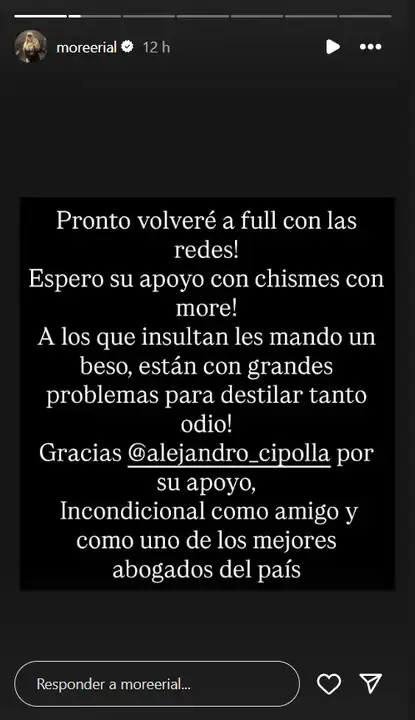Viewport: 415px width, 720px height.
Task: Tap the moreerial username
Action: (x=86, y=47)
